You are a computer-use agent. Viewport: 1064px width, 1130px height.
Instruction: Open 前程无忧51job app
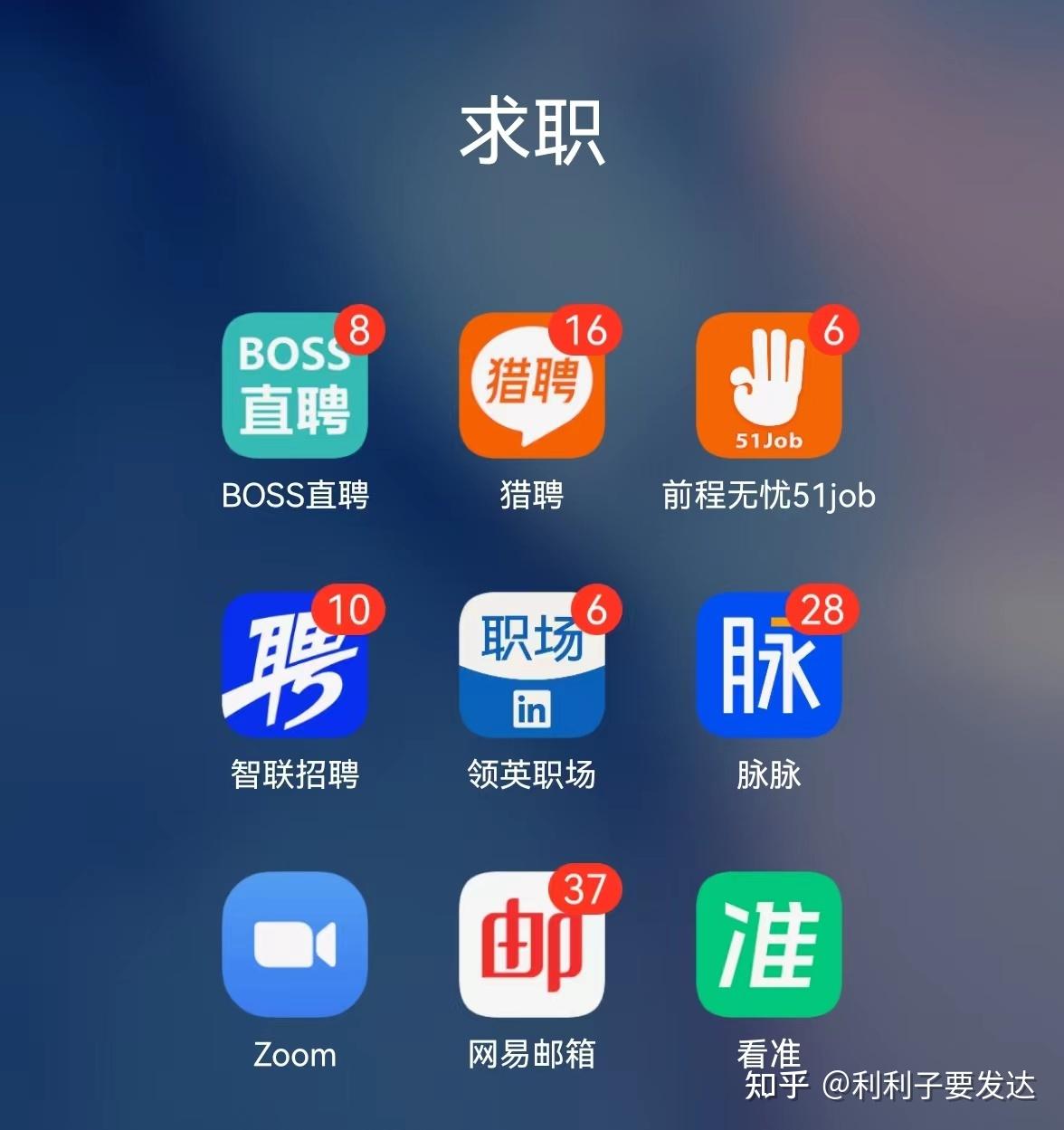[768, 385]
